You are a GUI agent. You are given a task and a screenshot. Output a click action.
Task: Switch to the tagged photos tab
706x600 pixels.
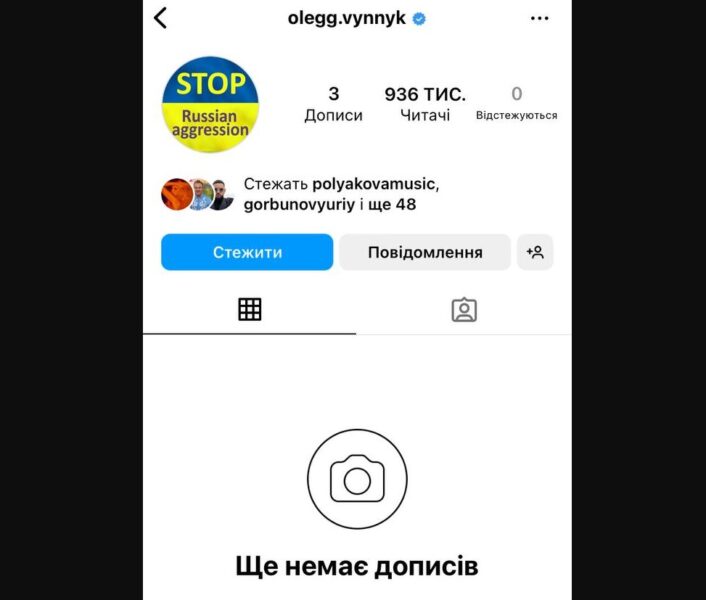pyautogui.click(x=463, y=310)
